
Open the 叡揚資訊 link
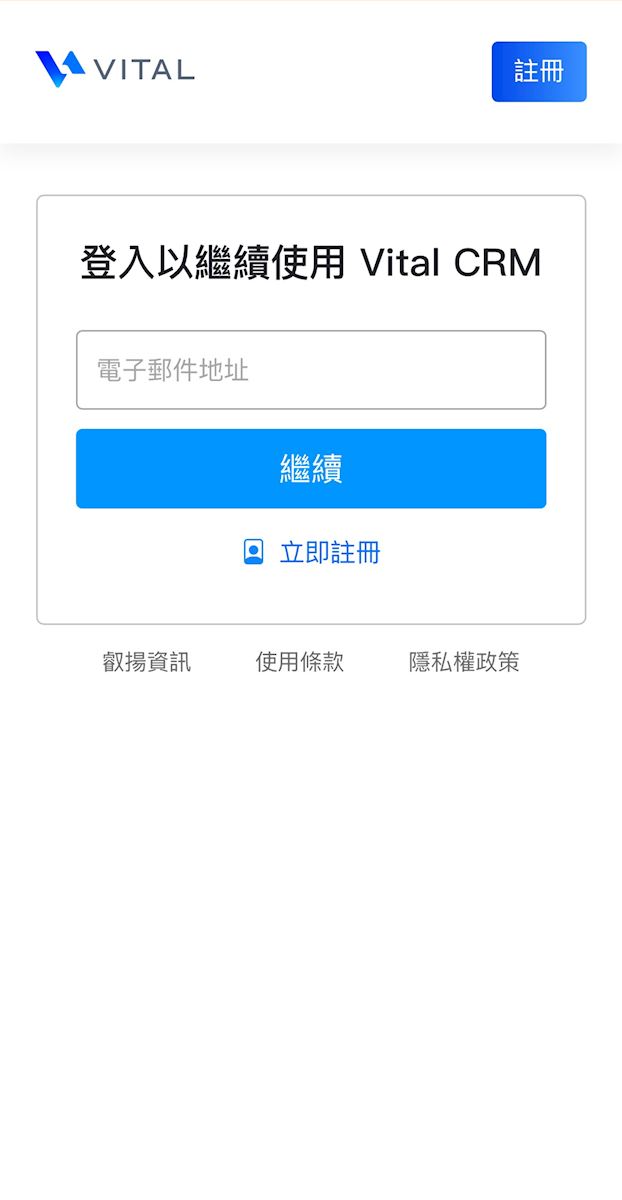[147, 661]
